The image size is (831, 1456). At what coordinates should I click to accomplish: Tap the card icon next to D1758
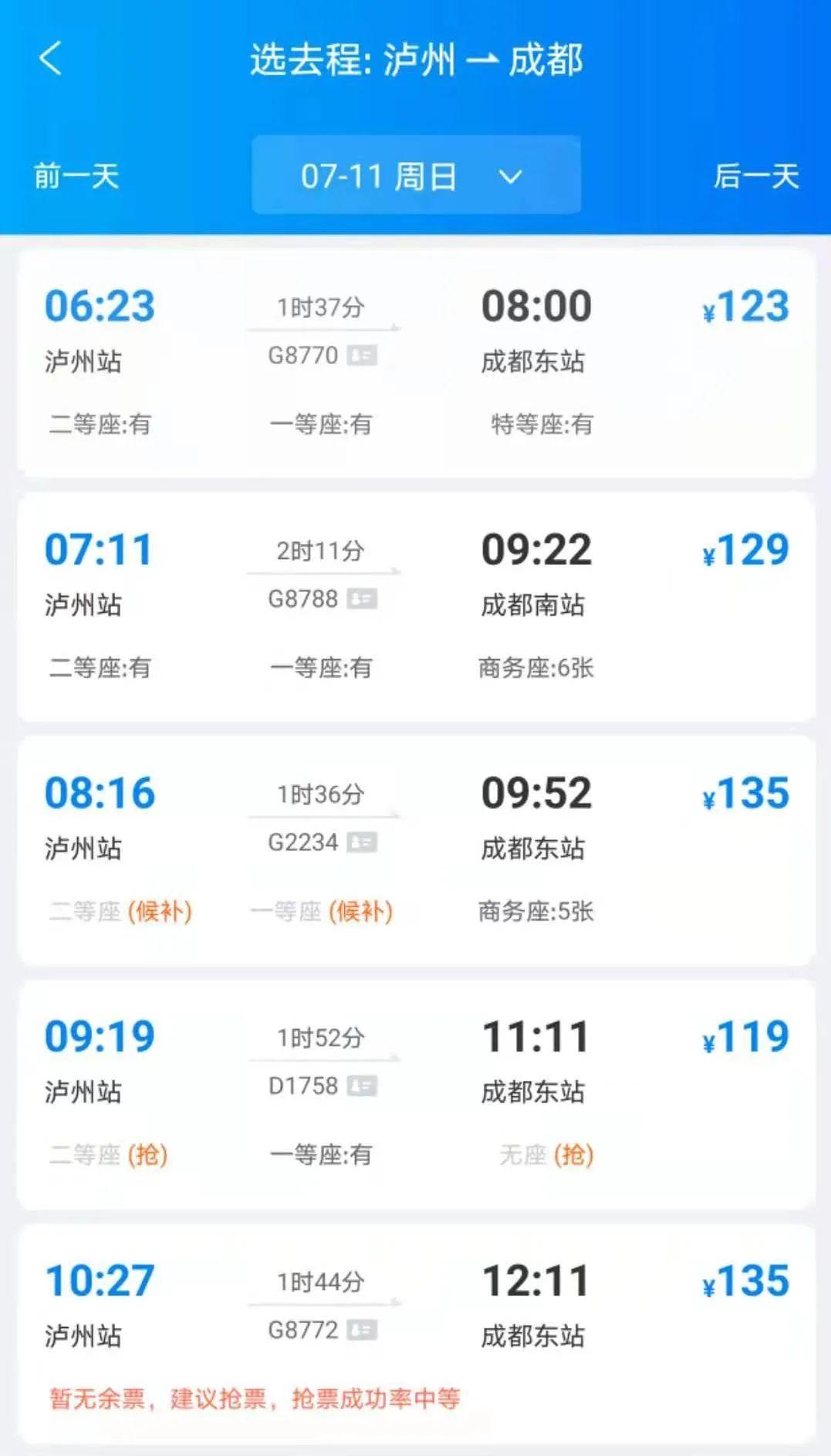tap(360, 1087)
